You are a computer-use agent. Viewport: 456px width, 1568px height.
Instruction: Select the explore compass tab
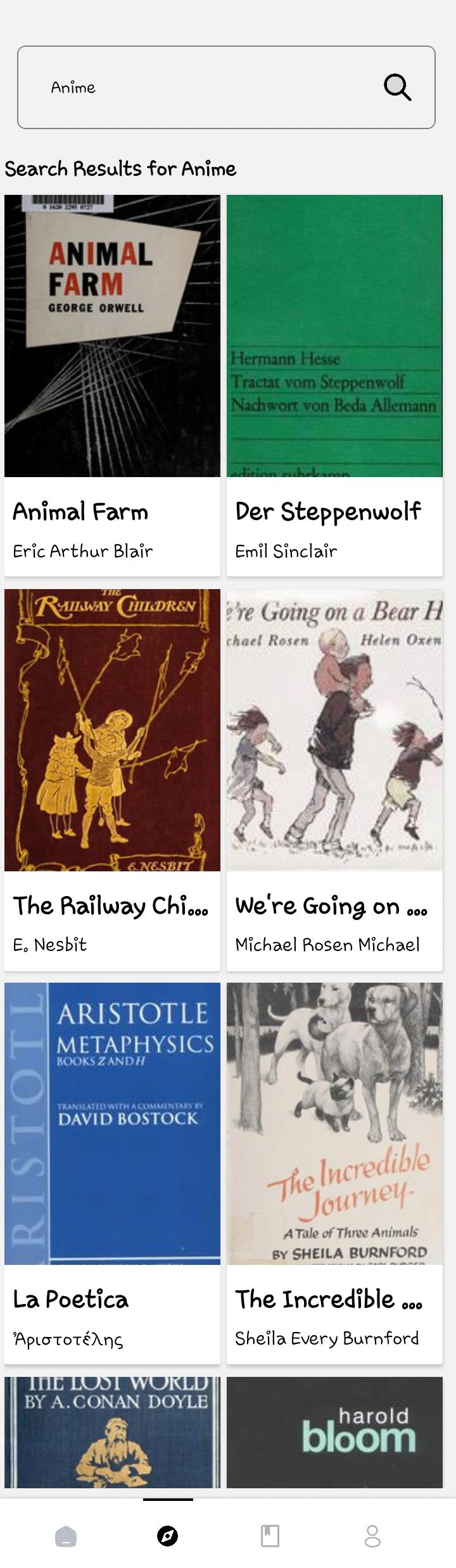tap(168, 1536)
